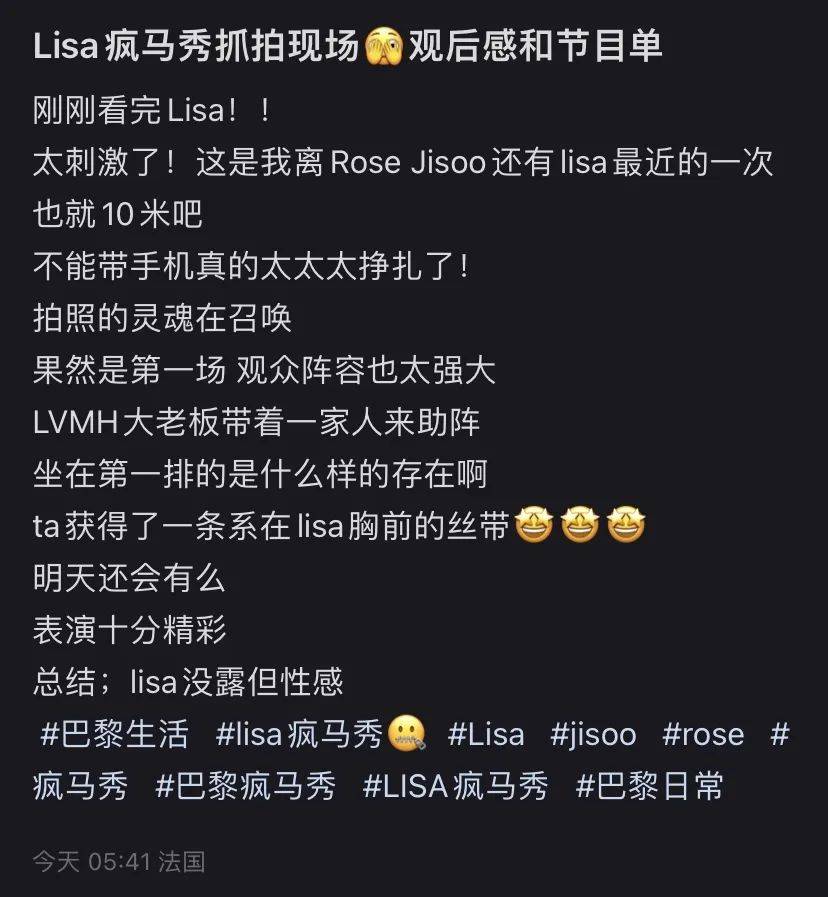
Task: Open the uppercase #LISA疯马秀 hashtag
Action: (456, 786)
